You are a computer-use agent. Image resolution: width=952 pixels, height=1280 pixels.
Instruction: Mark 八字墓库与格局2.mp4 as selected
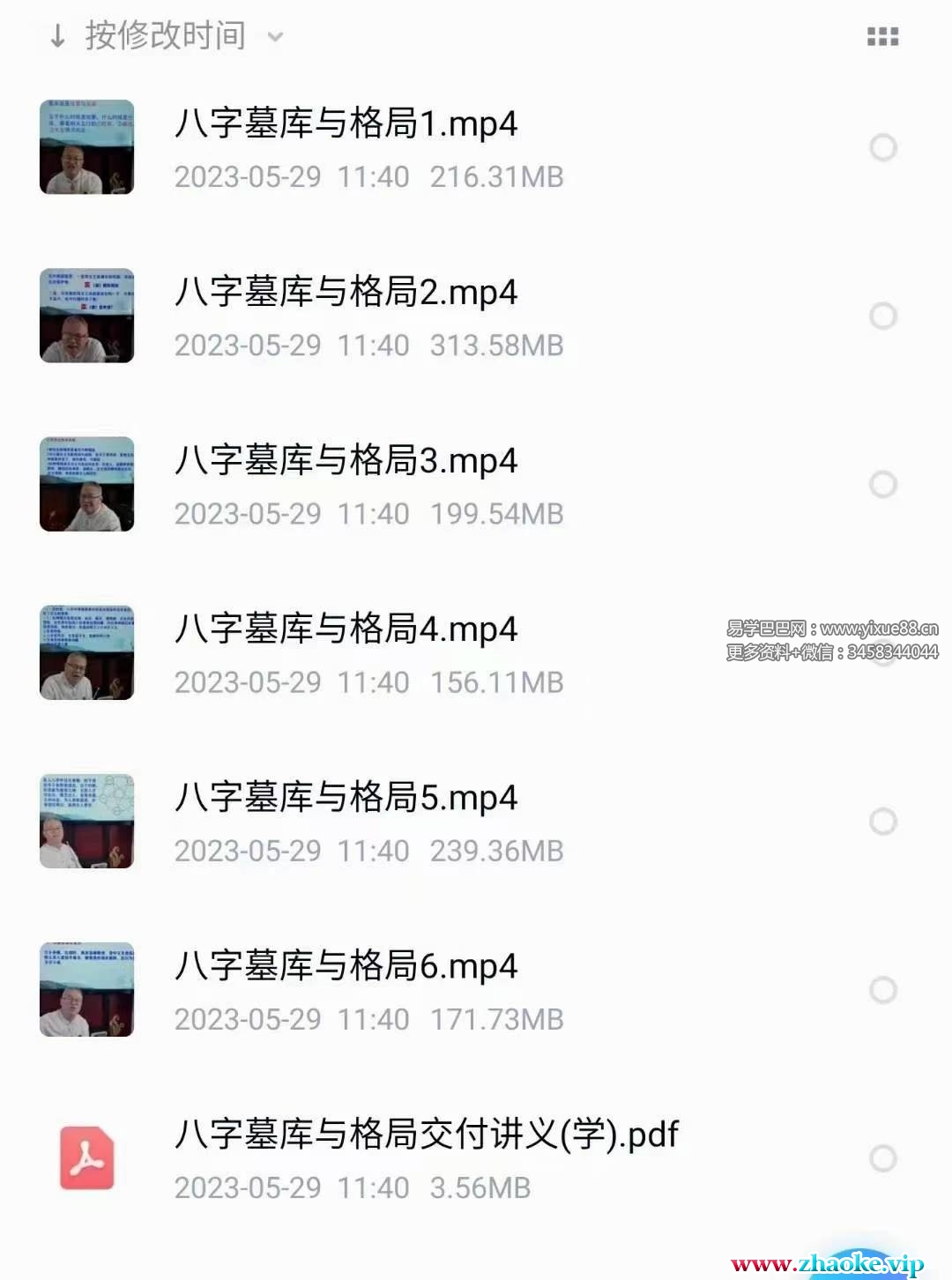point(883,316)
